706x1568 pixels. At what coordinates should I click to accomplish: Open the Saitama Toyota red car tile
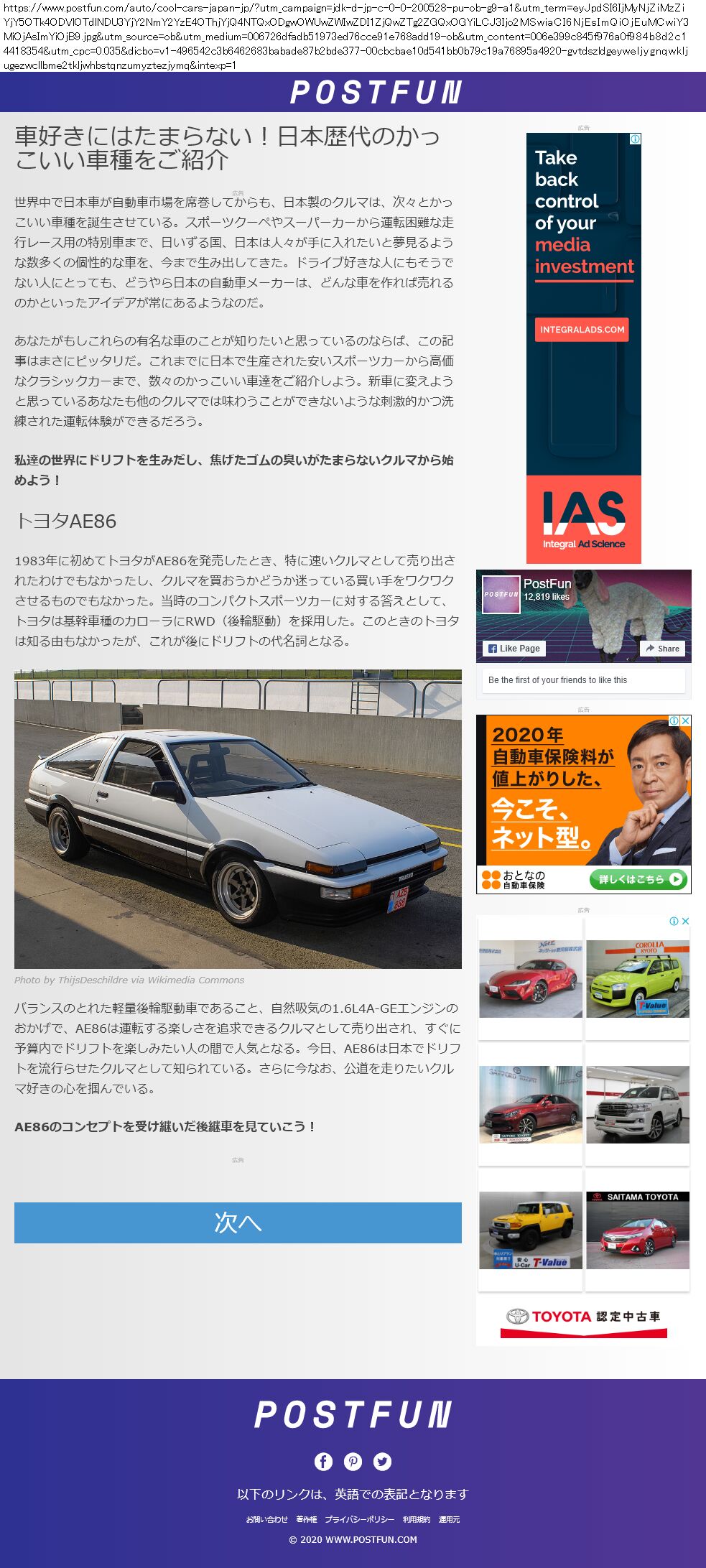click(638, 1230)
